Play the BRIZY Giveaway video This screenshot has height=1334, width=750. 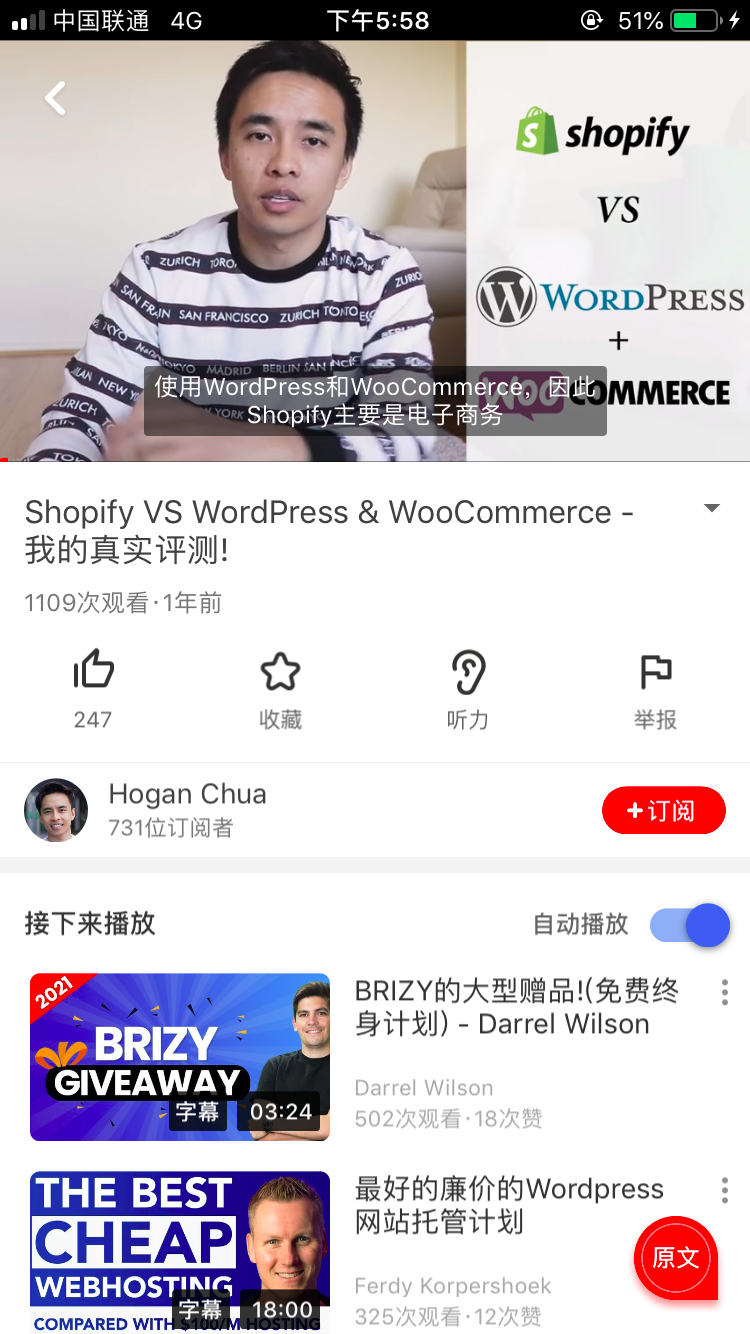[180, 1056]
